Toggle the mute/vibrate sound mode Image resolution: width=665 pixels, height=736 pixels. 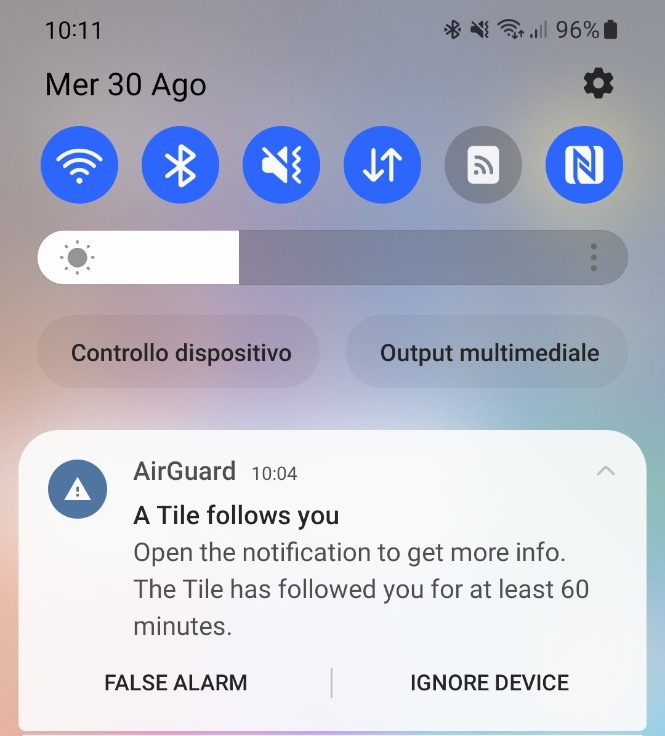click(x=281, y=165)
